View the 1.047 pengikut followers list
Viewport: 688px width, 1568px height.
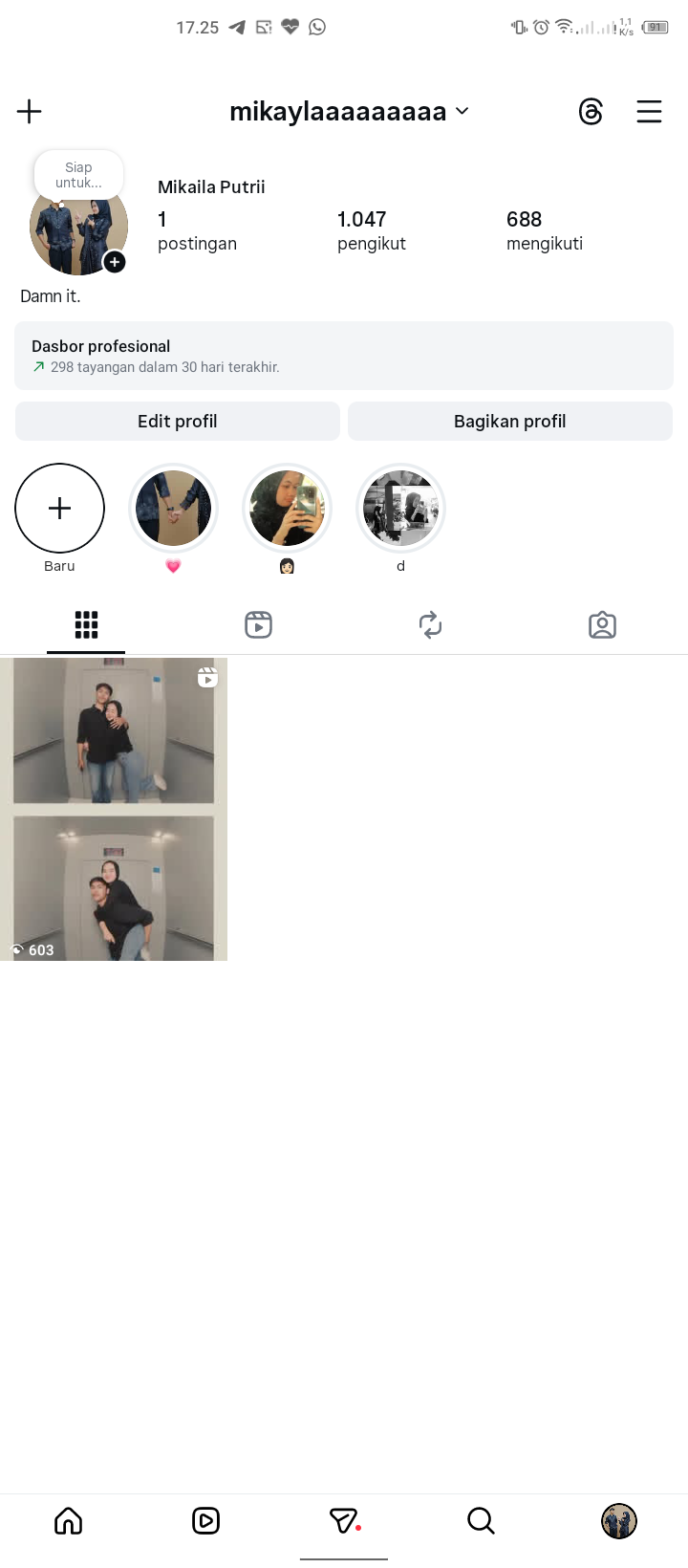[x=372, y=230]
